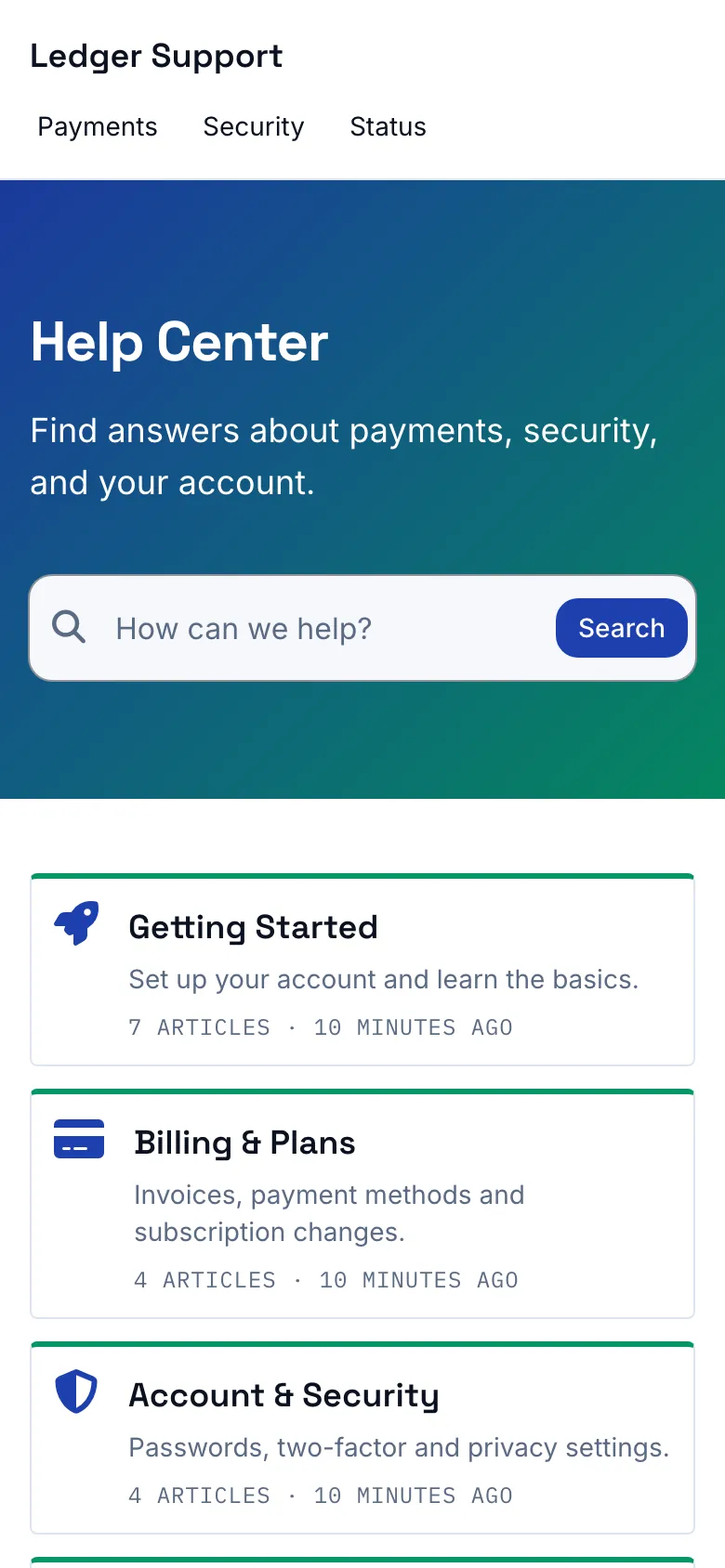The height and width of the screenshot is (1568, 725).
Task: Hit the Search button
Action: click(x=622, y=628)
